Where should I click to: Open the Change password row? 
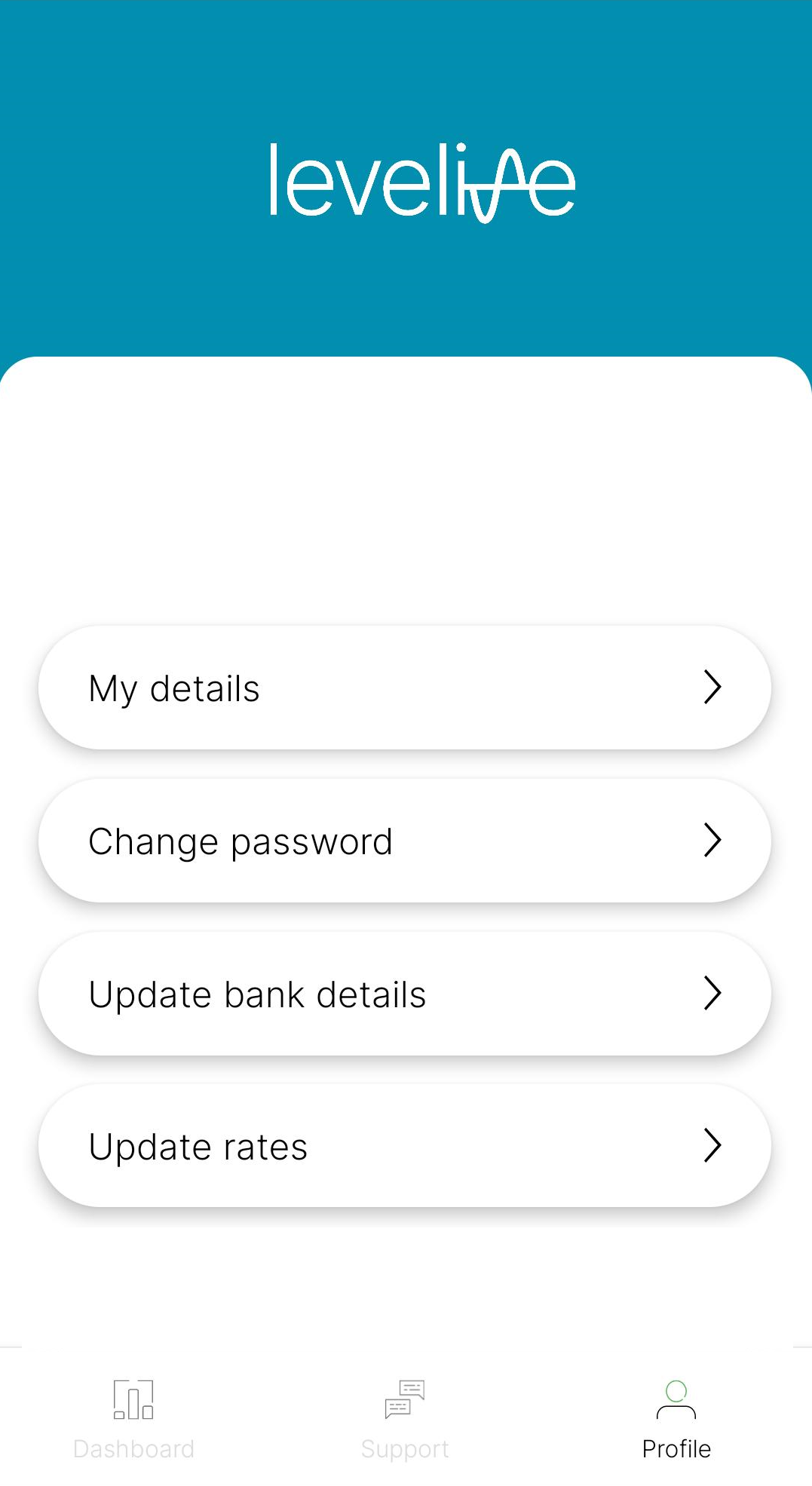[x=405, y=841]
